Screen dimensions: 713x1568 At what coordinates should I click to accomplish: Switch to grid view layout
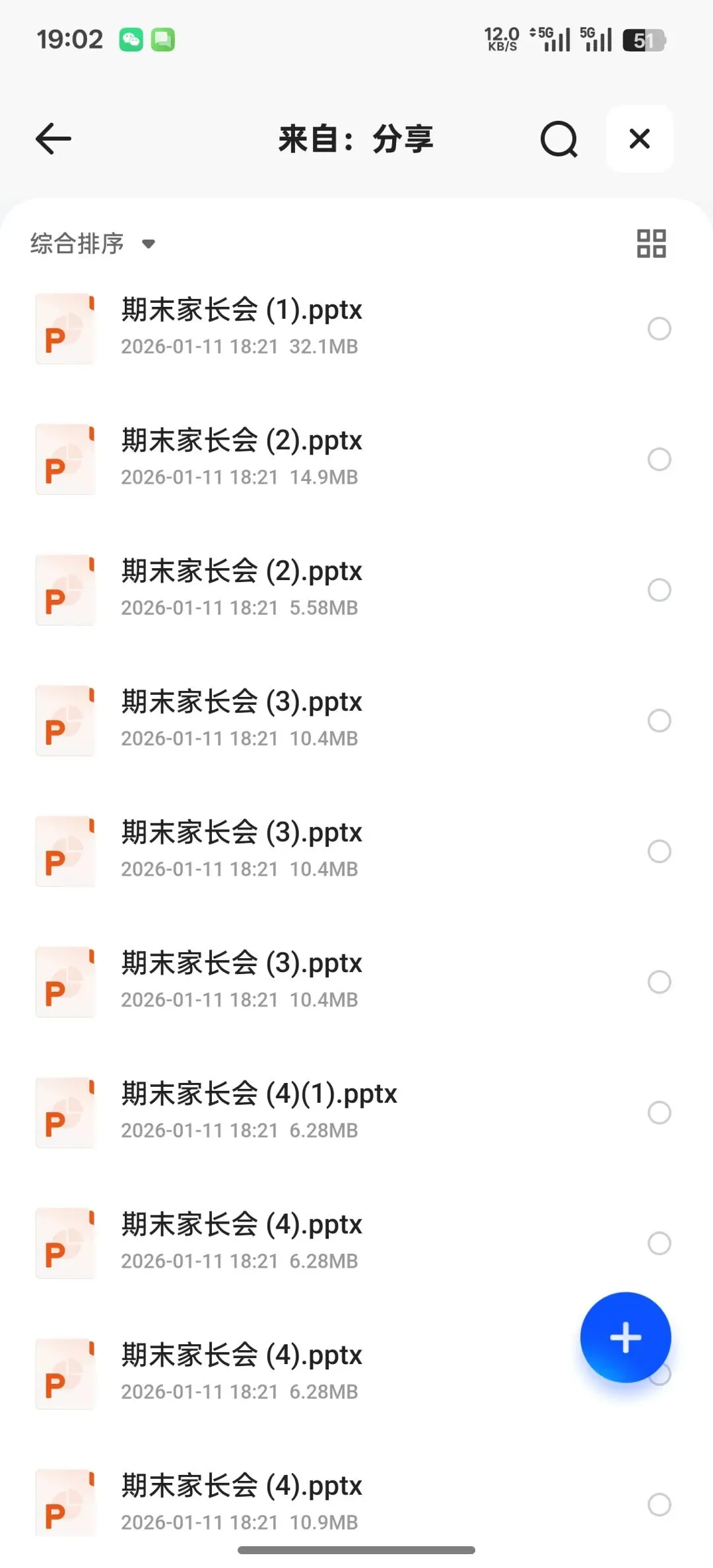[651, 244]
